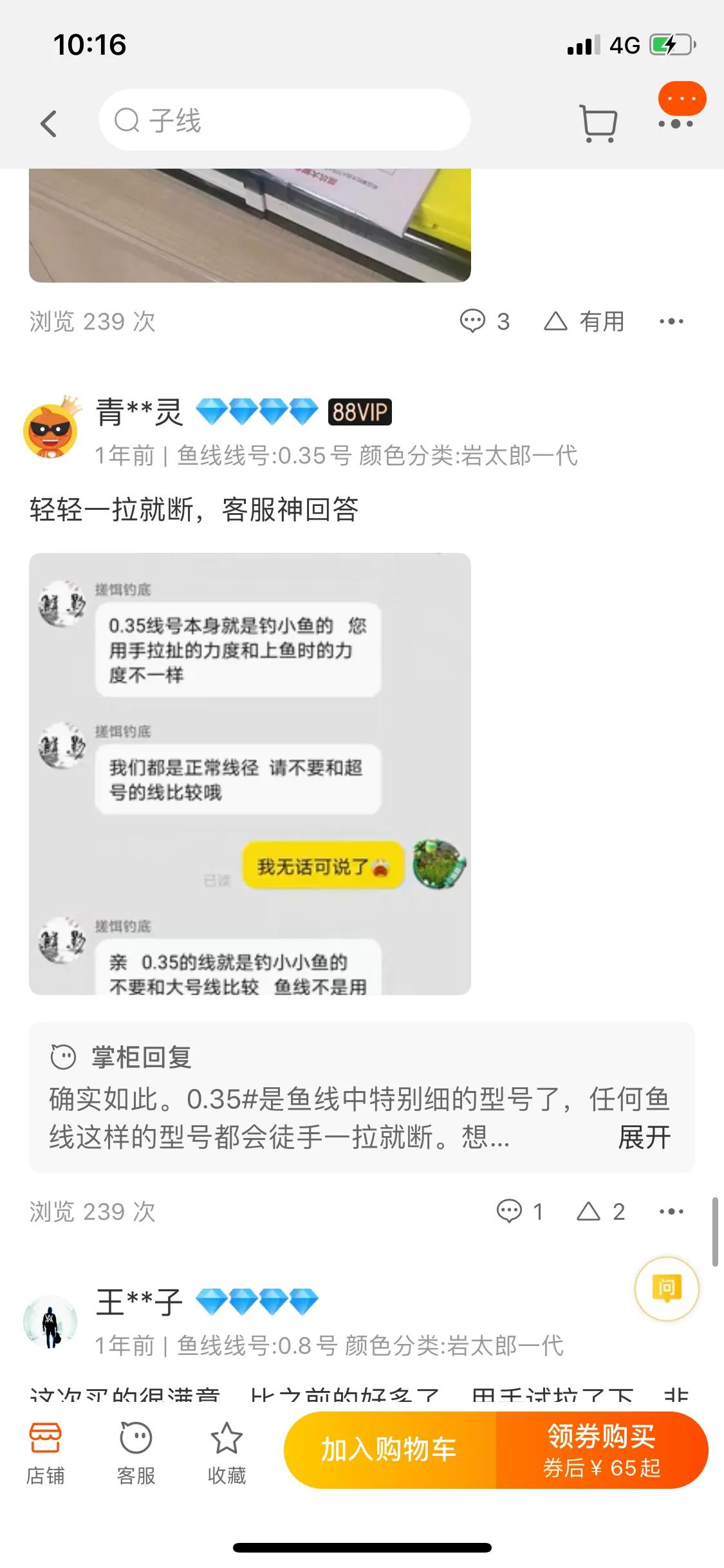
Task: Tap the 88VIP badge on the review
Action: (358, 413)
